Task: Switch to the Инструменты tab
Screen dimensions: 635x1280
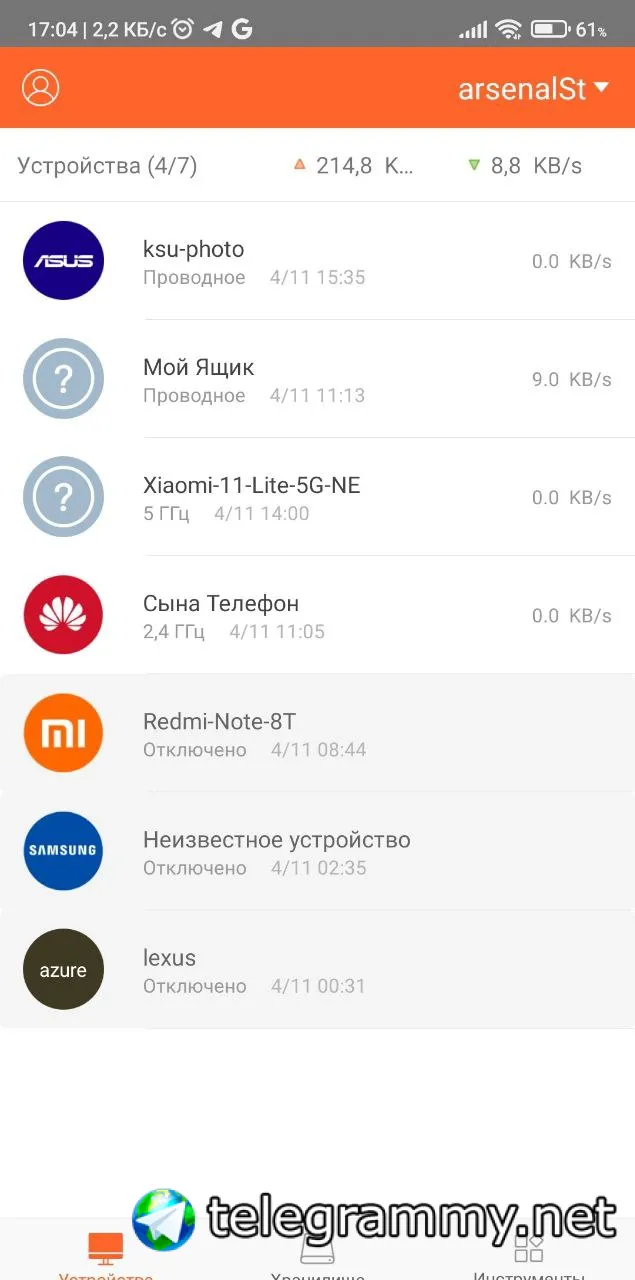Action: pos(528,1255)
